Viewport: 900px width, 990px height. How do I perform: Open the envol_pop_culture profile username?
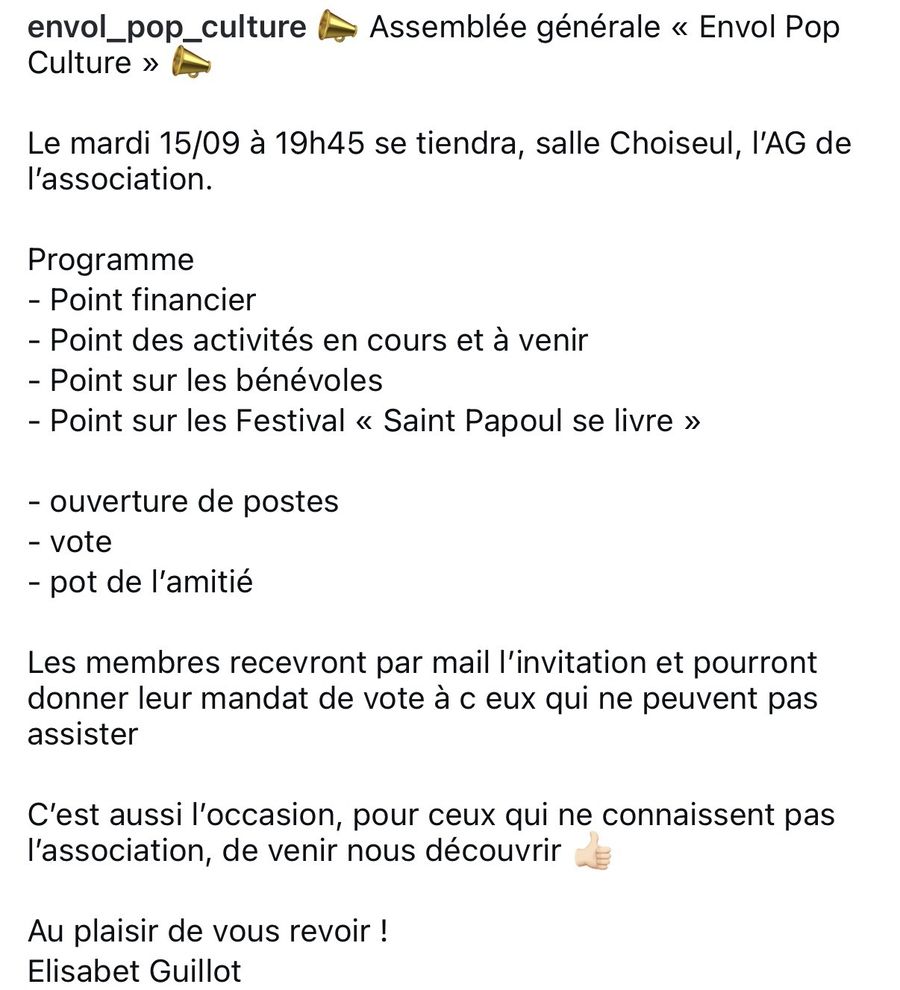(167, 27)
